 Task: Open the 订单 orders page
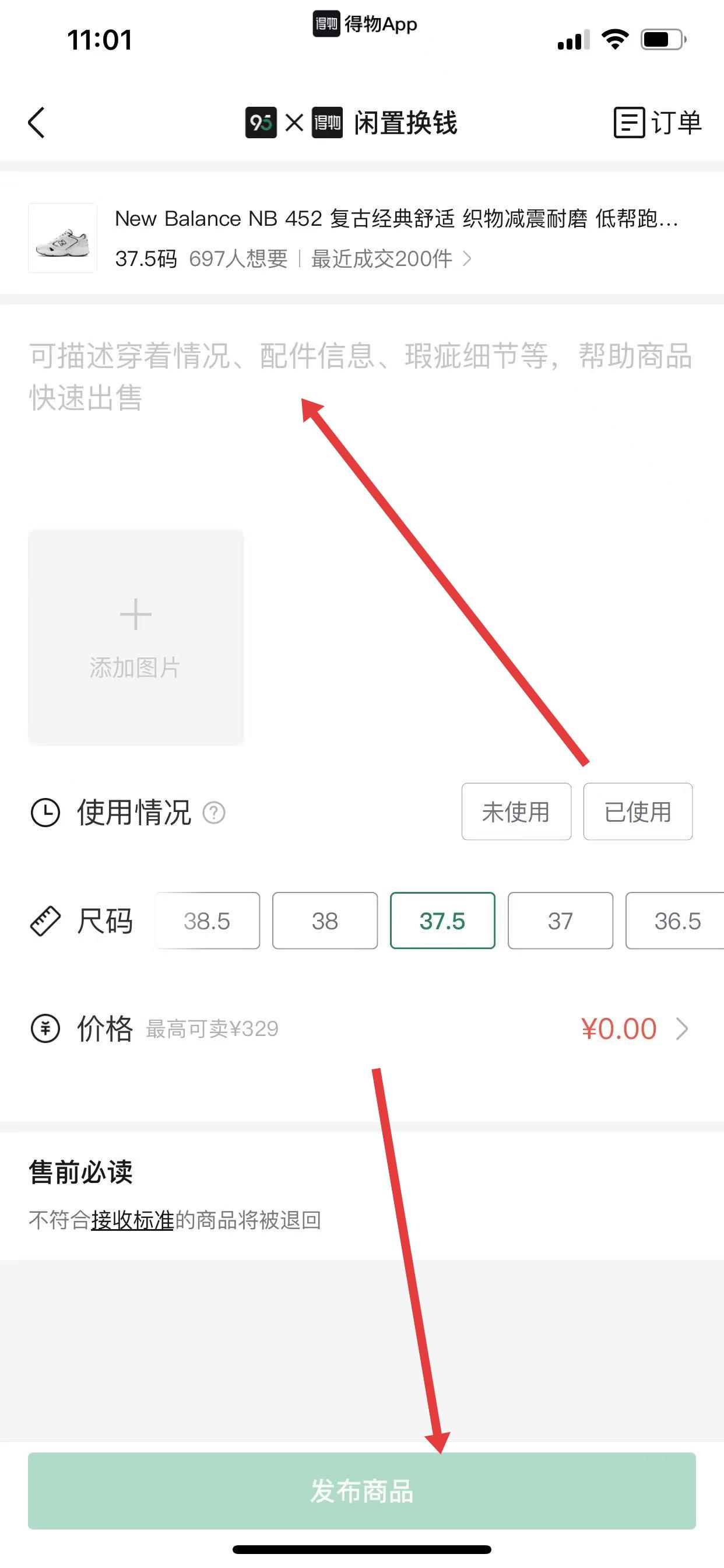[658, 123]
